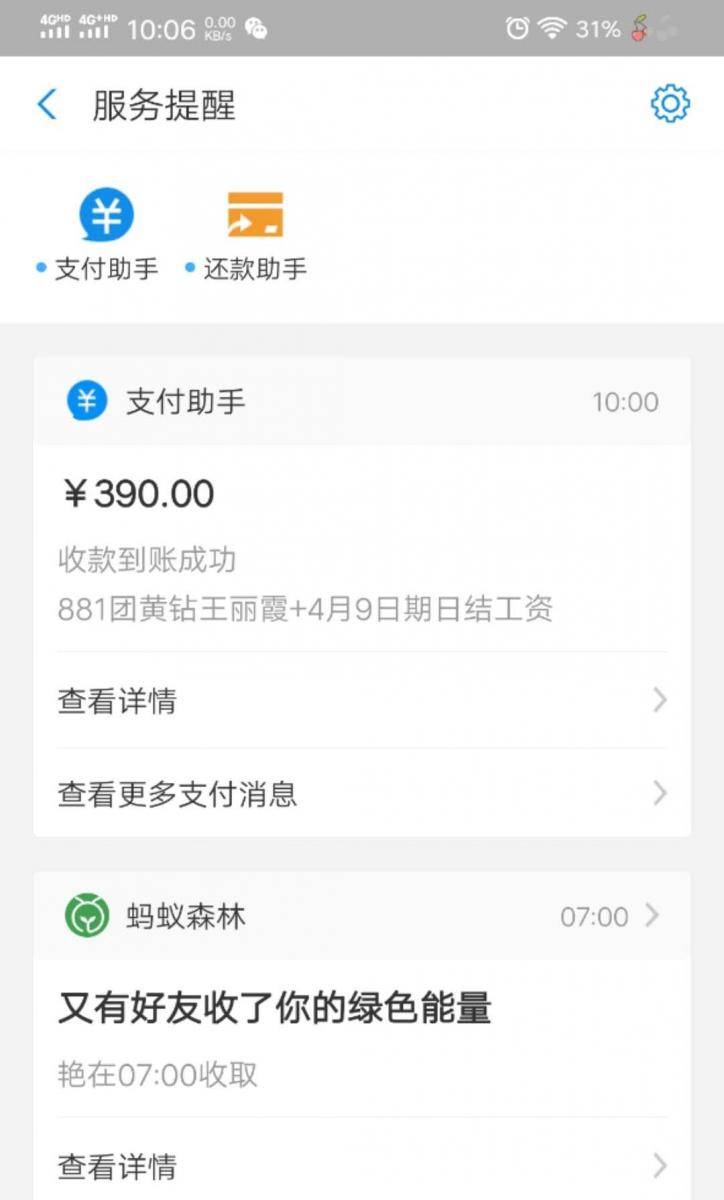Open the settings gear icon

(x=670, y=104)
